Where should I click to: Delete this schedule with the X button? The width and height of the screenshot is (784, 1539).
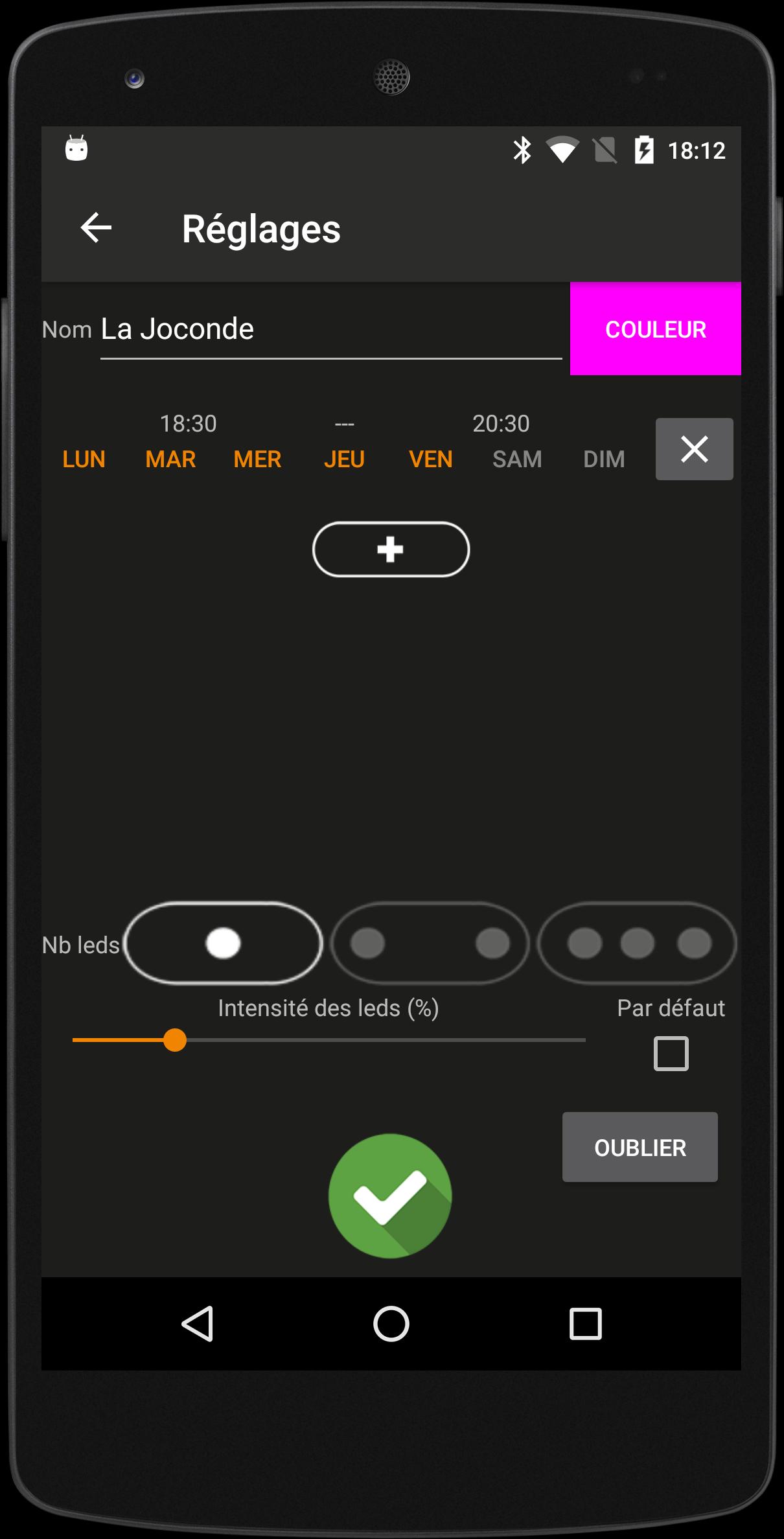(694, 449)
